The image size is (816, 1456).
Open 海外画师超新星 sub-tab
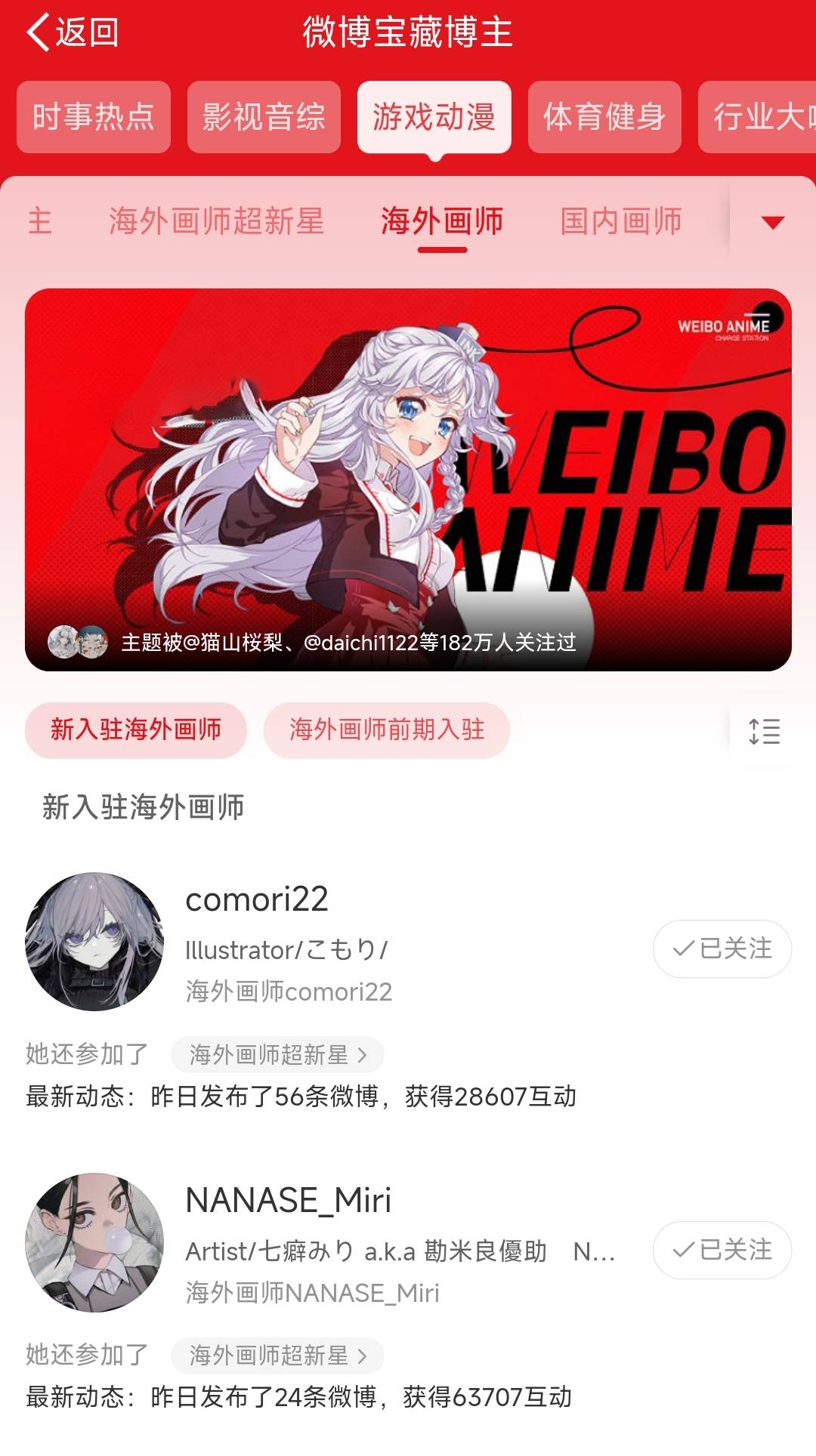tap(216, 222)
